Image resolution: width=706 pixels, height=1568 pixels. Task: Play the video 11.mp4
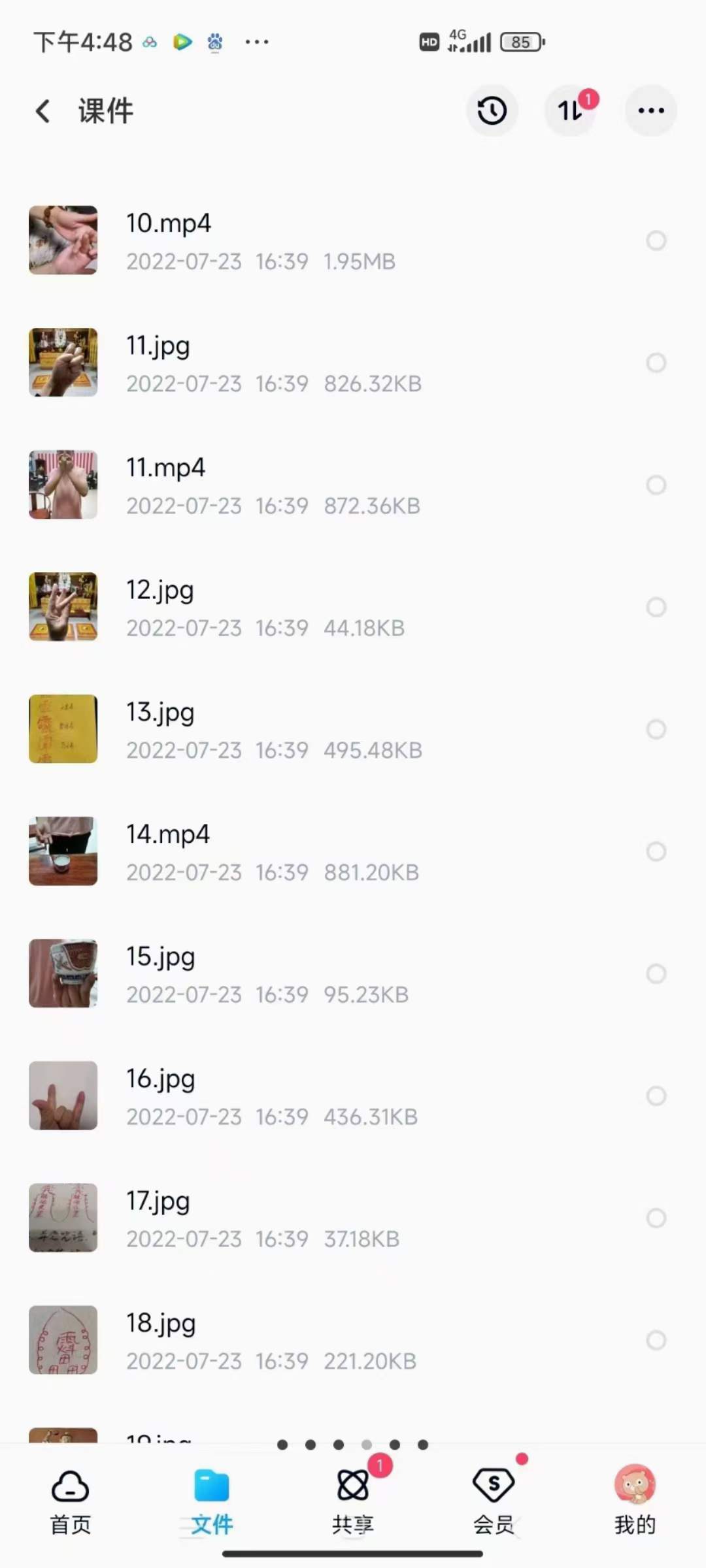click(x=261, y=485)
